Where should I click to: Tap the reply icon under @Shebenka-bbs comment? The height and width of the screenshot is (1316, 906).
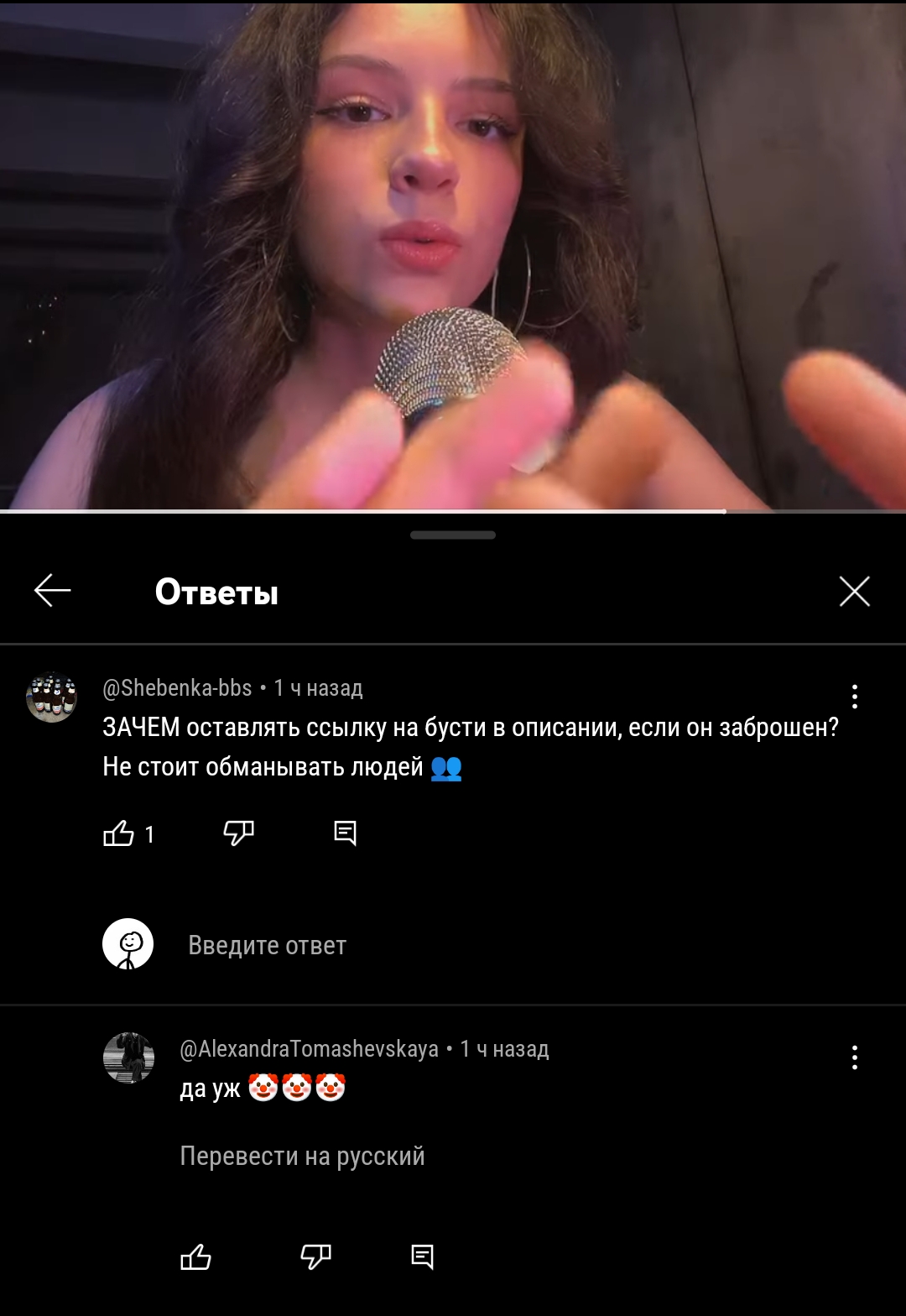[345, 833]
